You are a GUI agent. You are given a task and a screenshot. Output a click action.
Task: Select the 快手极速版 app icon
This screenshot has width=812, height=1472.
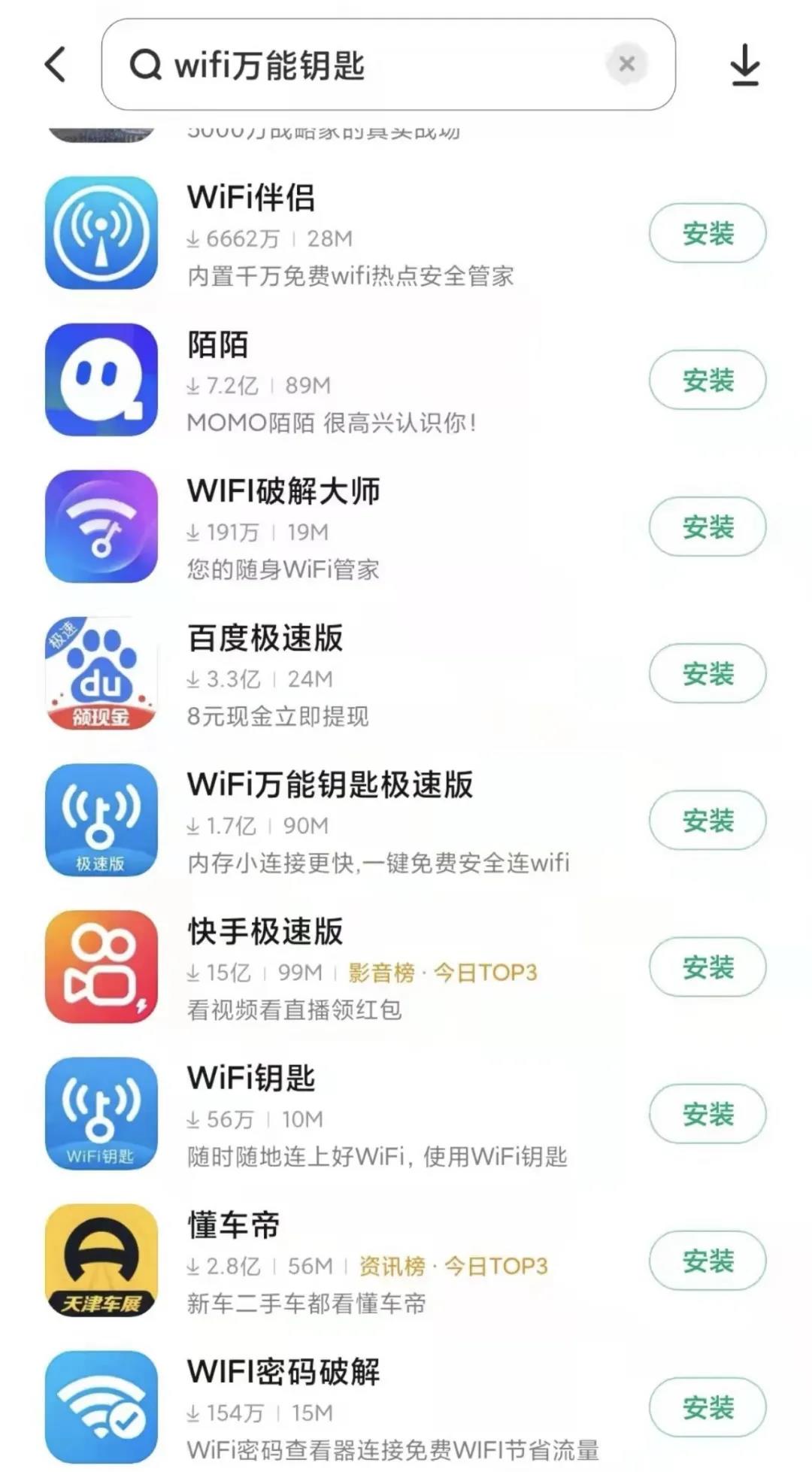[x=101, y=968]
